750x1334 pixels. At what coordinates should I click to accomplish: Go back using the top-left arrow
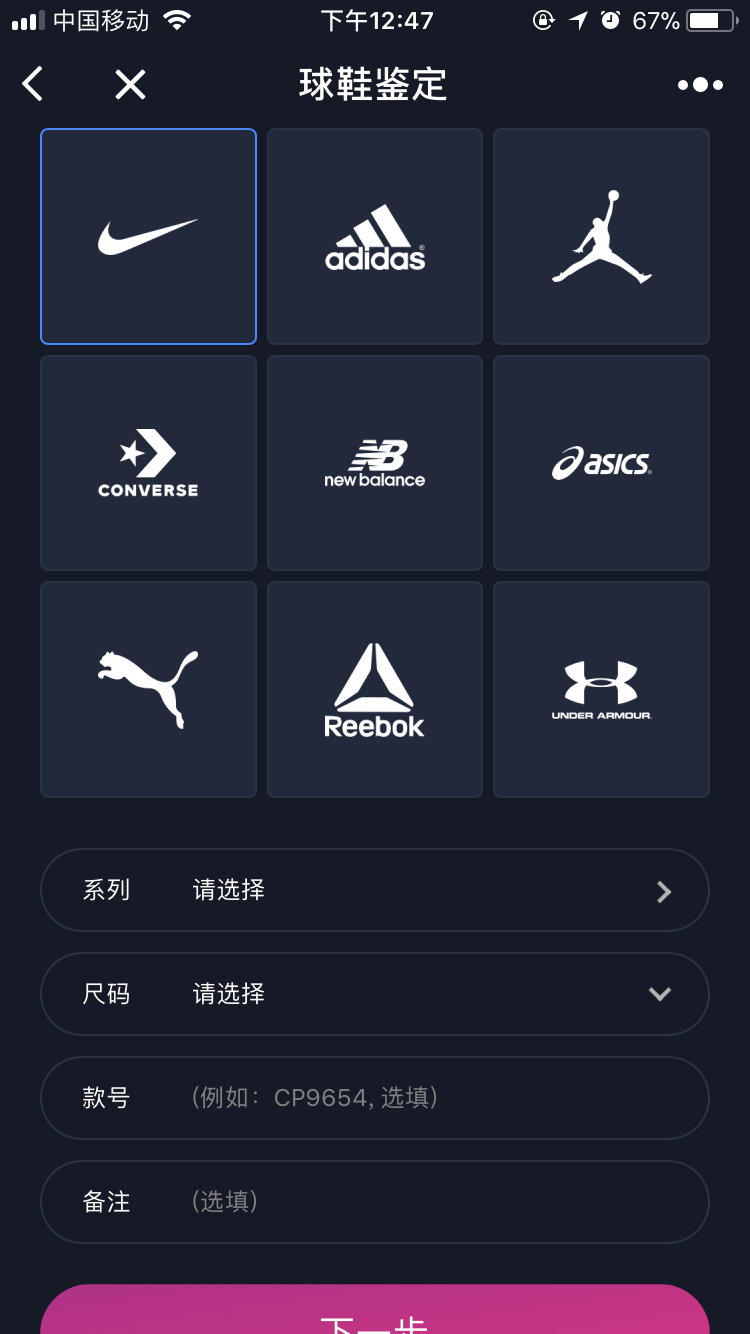pos(33,85)
